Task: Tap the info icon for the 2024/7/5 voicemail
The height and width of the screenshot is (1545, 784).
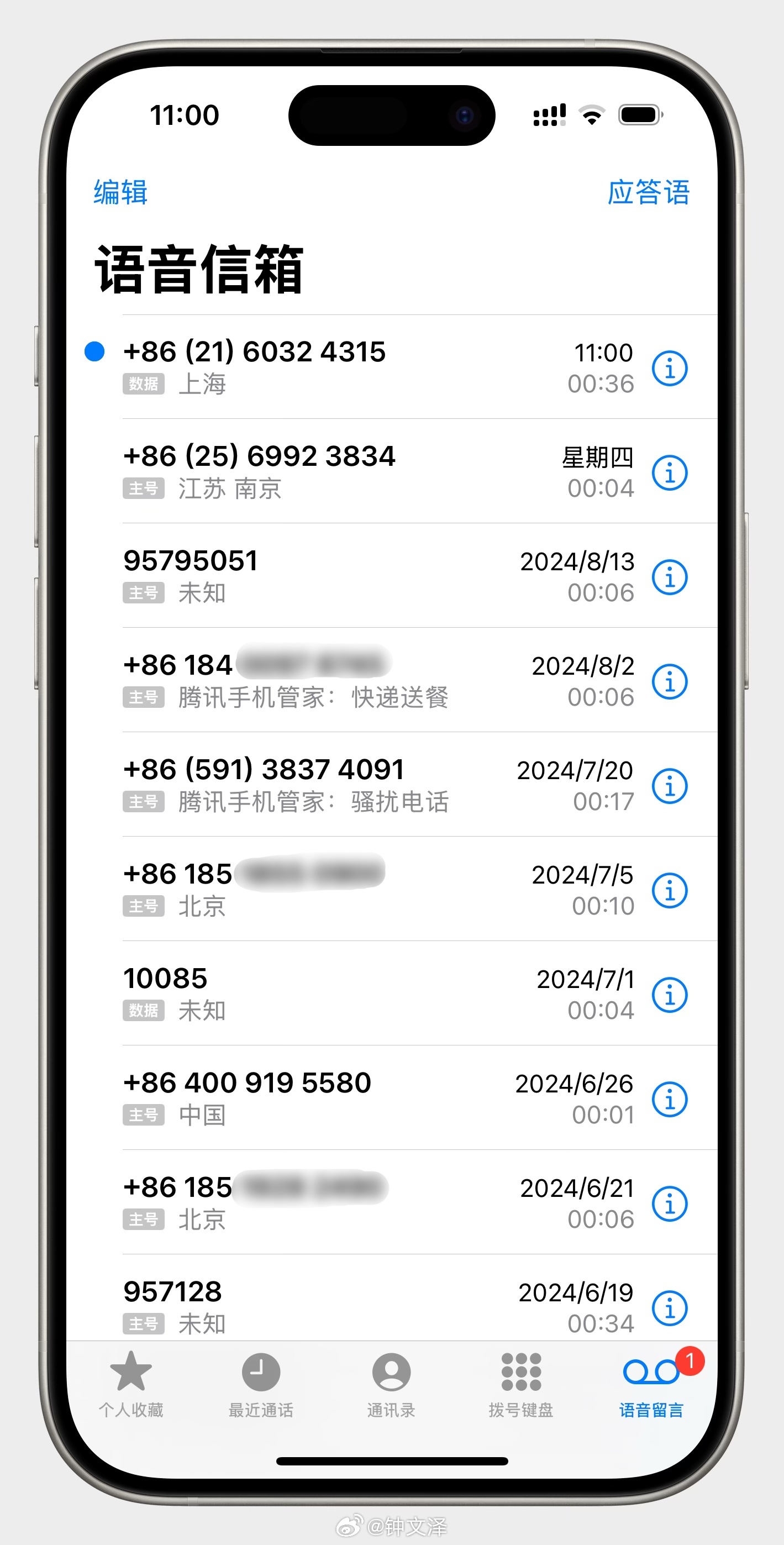Action: pyautogui.click(x=670, y=890)
